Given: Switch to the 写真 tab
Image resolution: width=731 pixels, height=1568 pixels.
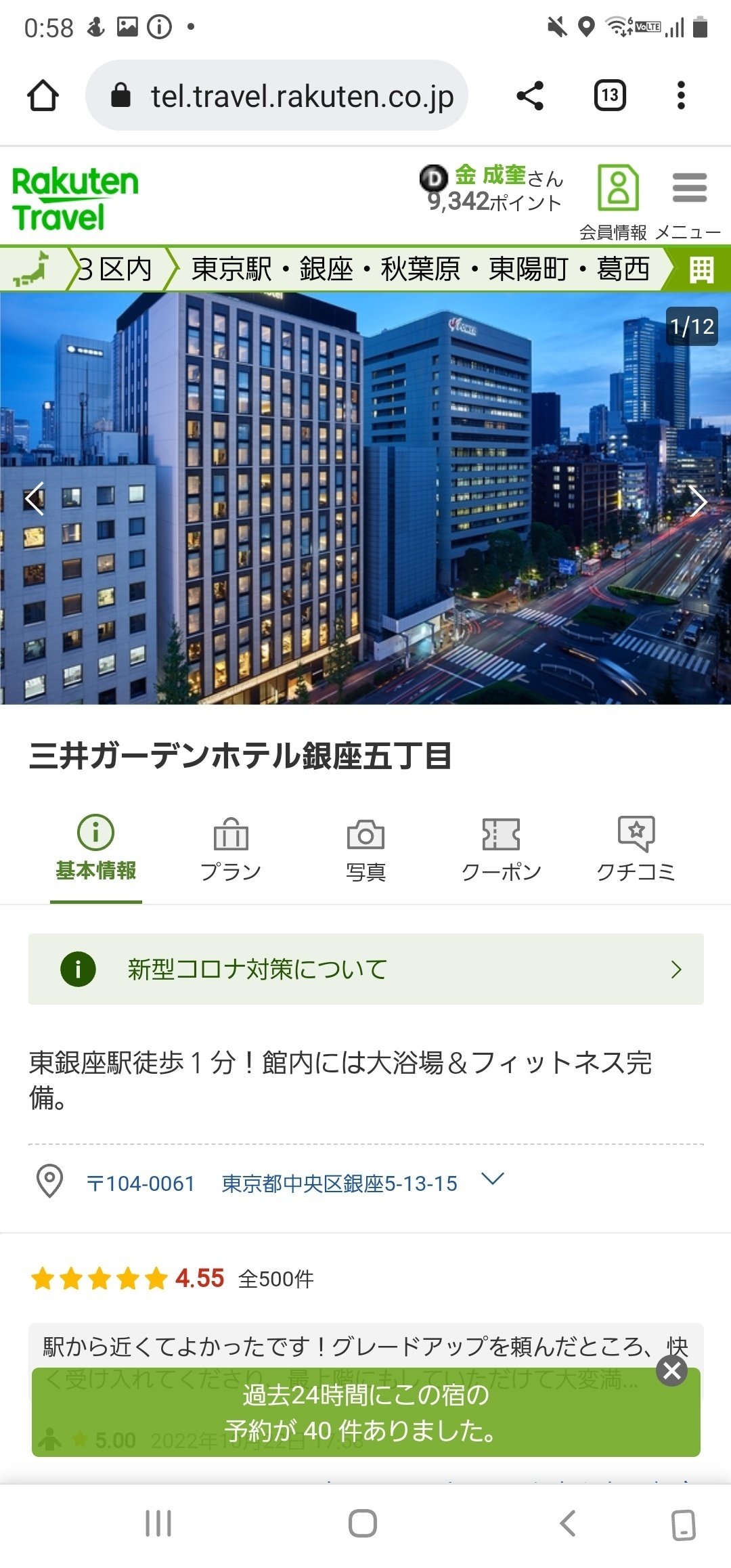Looking at the screenshot, I should point(365,850).
